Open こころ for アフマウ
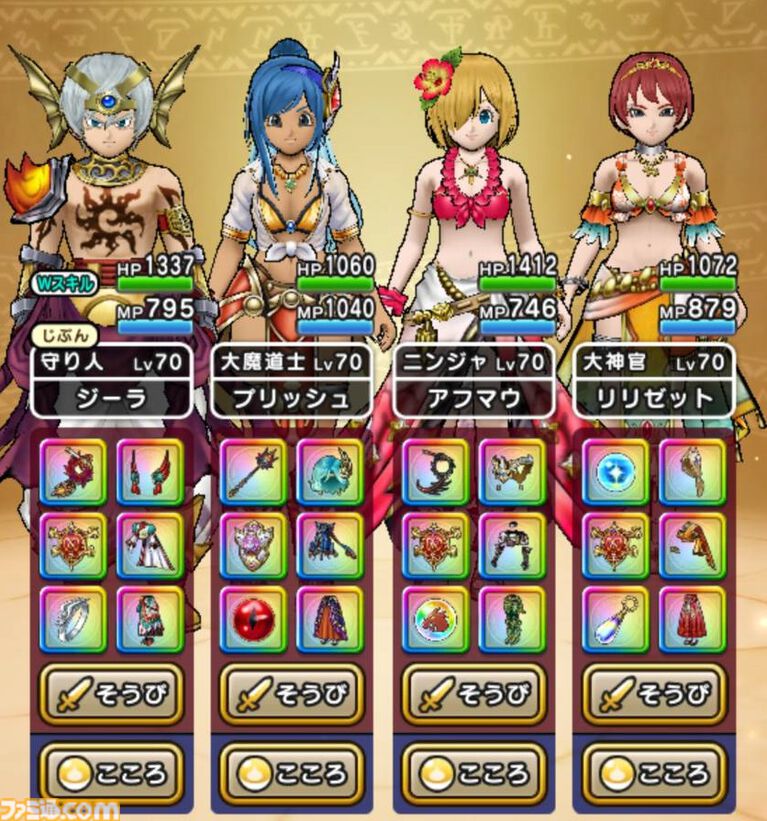 point(473,775)
